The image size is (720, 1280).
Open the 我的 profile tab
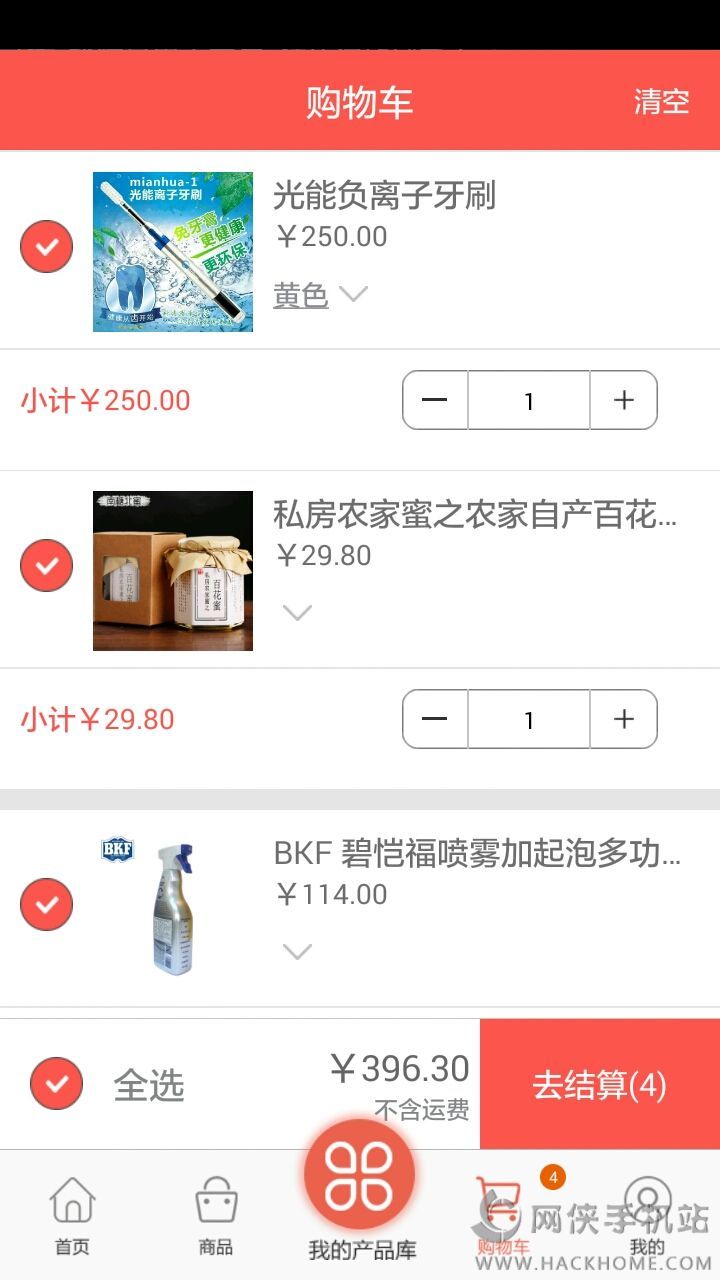(x=647, y=1215)
